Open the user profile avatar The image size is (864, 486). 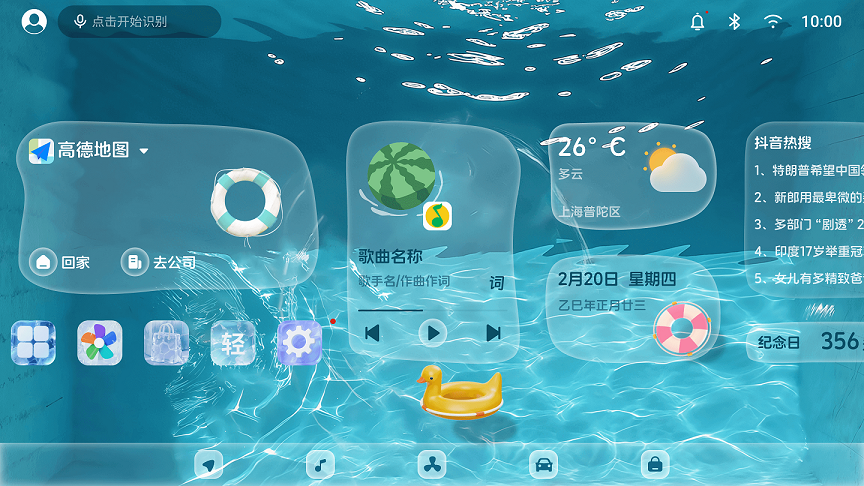coord(34,21)
